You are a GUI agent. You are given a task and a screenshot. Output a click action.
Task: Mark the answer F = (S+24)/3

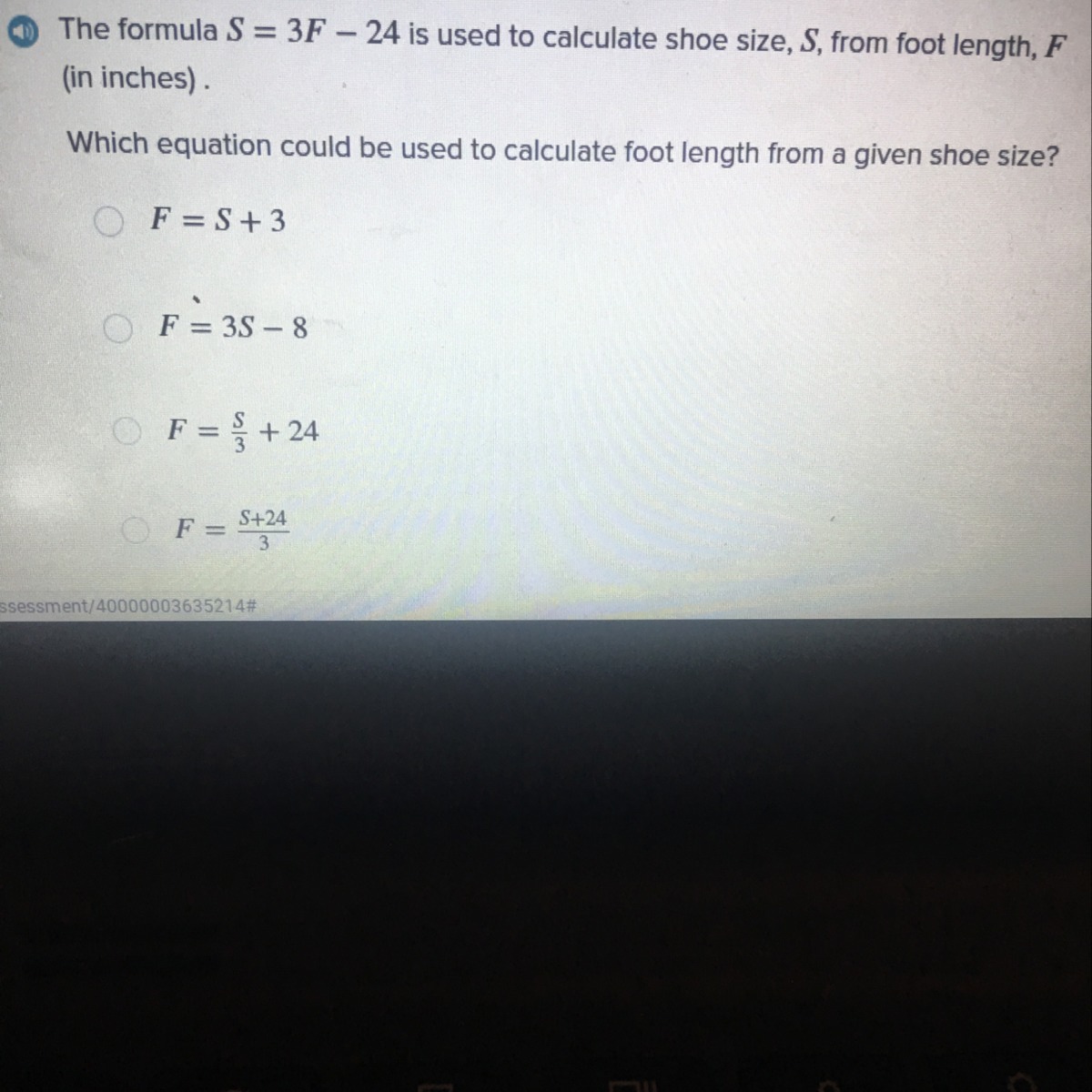coord(136,530)
